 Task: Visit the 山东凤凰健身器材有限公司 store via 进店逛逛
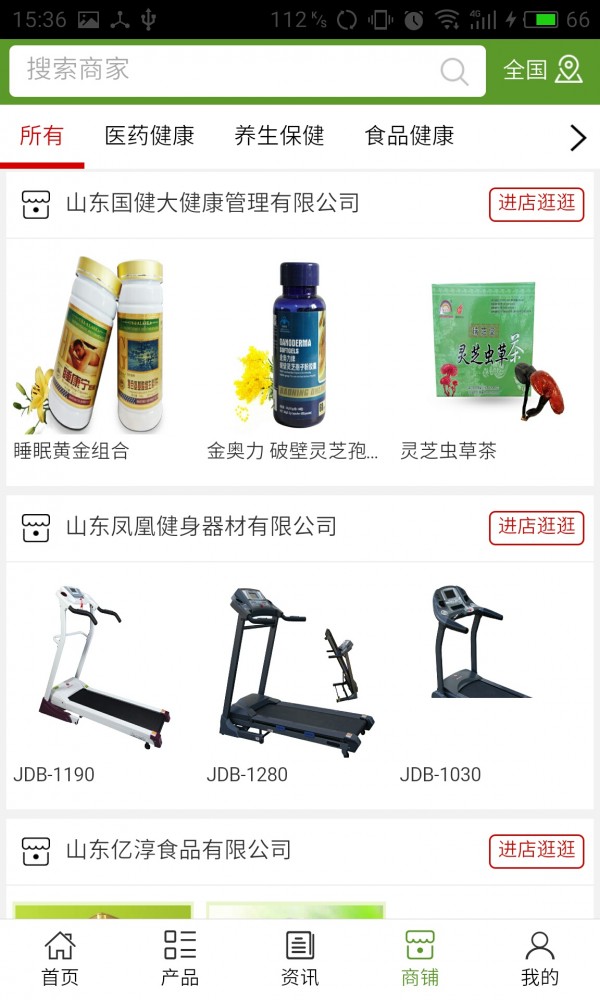536,527
